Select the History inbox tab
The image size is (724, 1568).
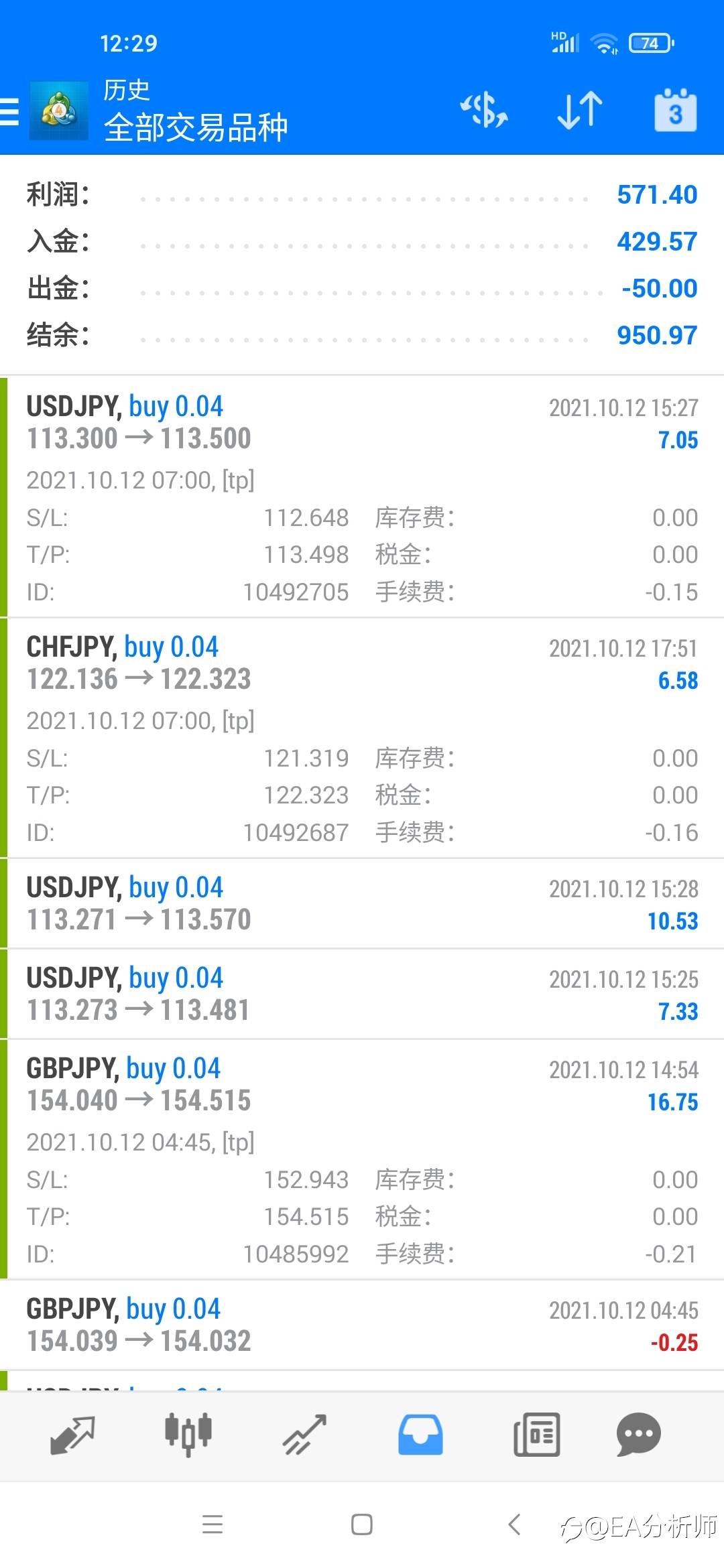pos(420,1435)
